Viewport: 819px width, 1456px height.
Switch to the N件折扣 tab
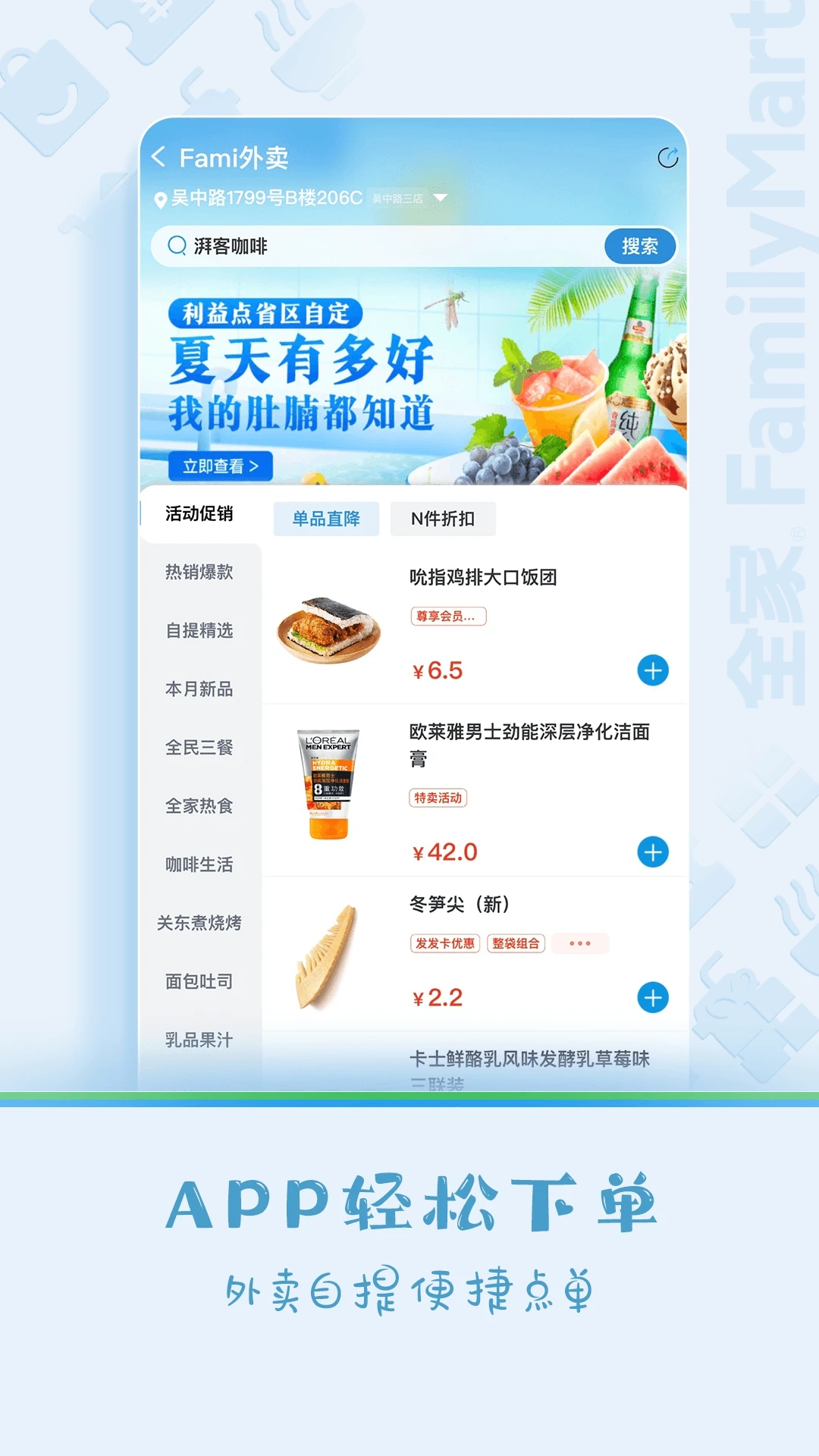click(x=442, y=519)
